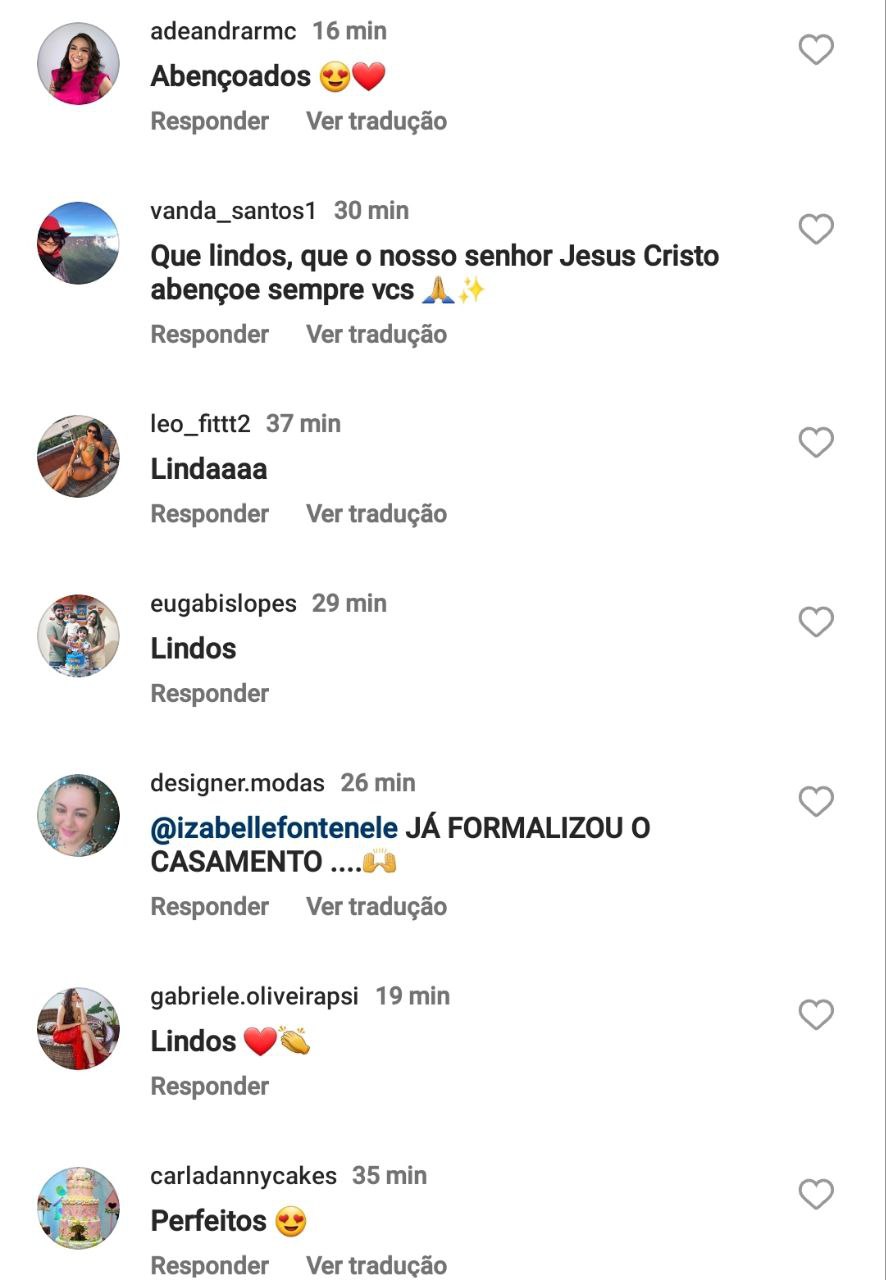
Task: Like carladannycakes's "Perfeitos" comment
Action: click(x=816, y=1194)
